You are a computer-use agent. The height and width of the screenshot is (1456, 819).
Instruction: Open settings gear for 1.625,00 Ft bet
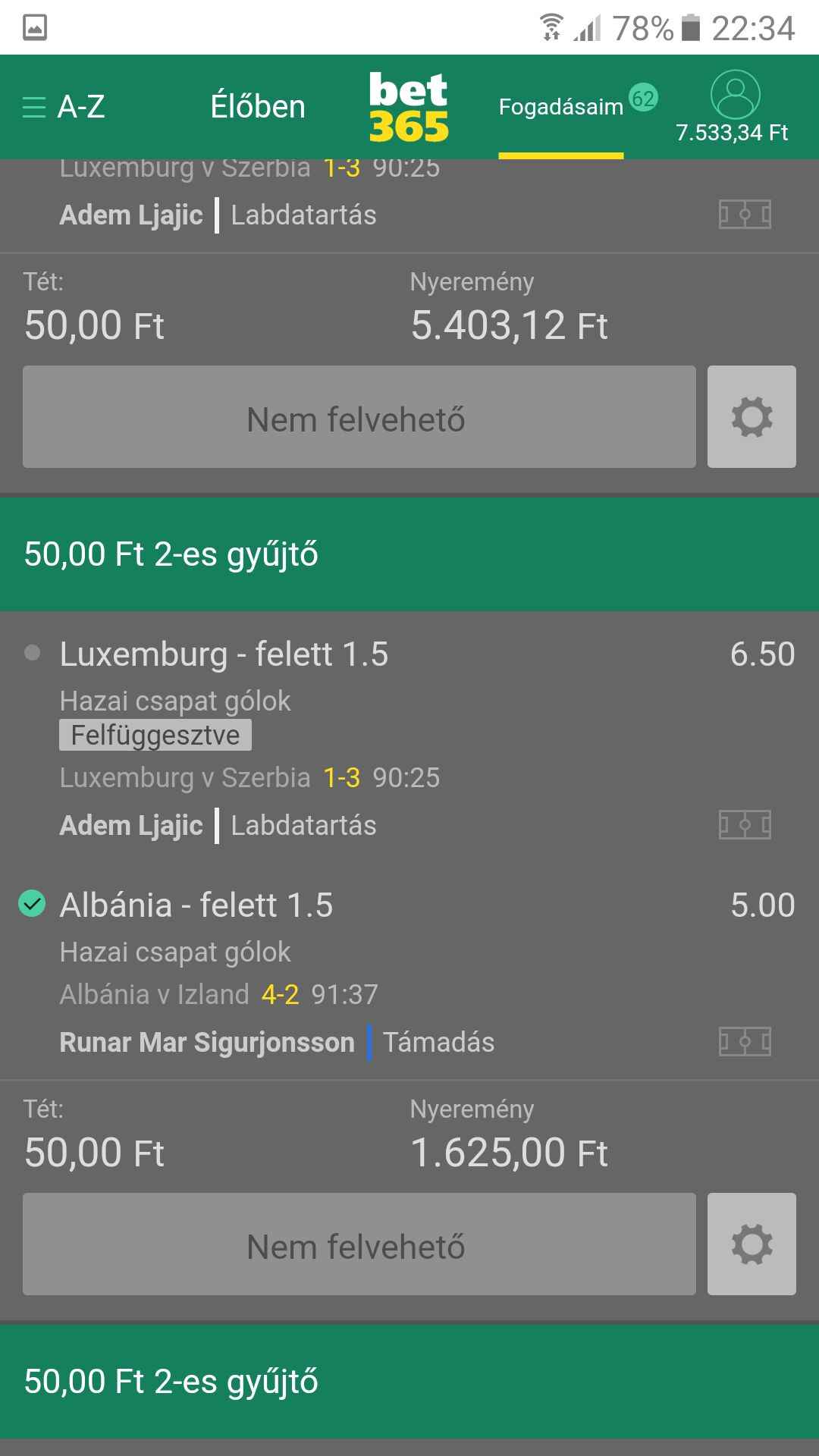[x=752, y=1244]
